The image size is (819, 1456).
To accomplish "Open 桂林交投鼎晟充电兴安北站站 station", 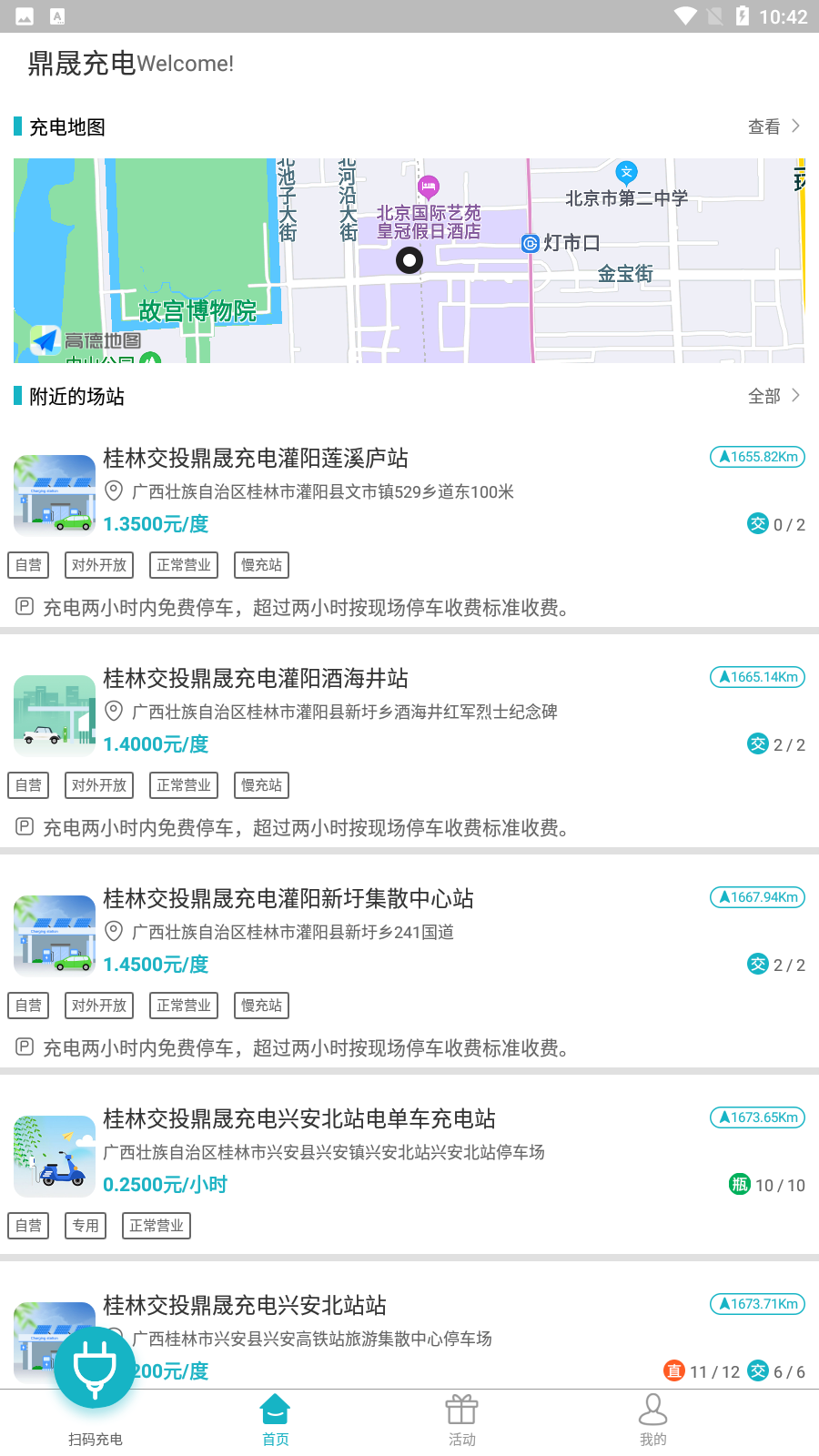I will click(x=245, y=1305).
